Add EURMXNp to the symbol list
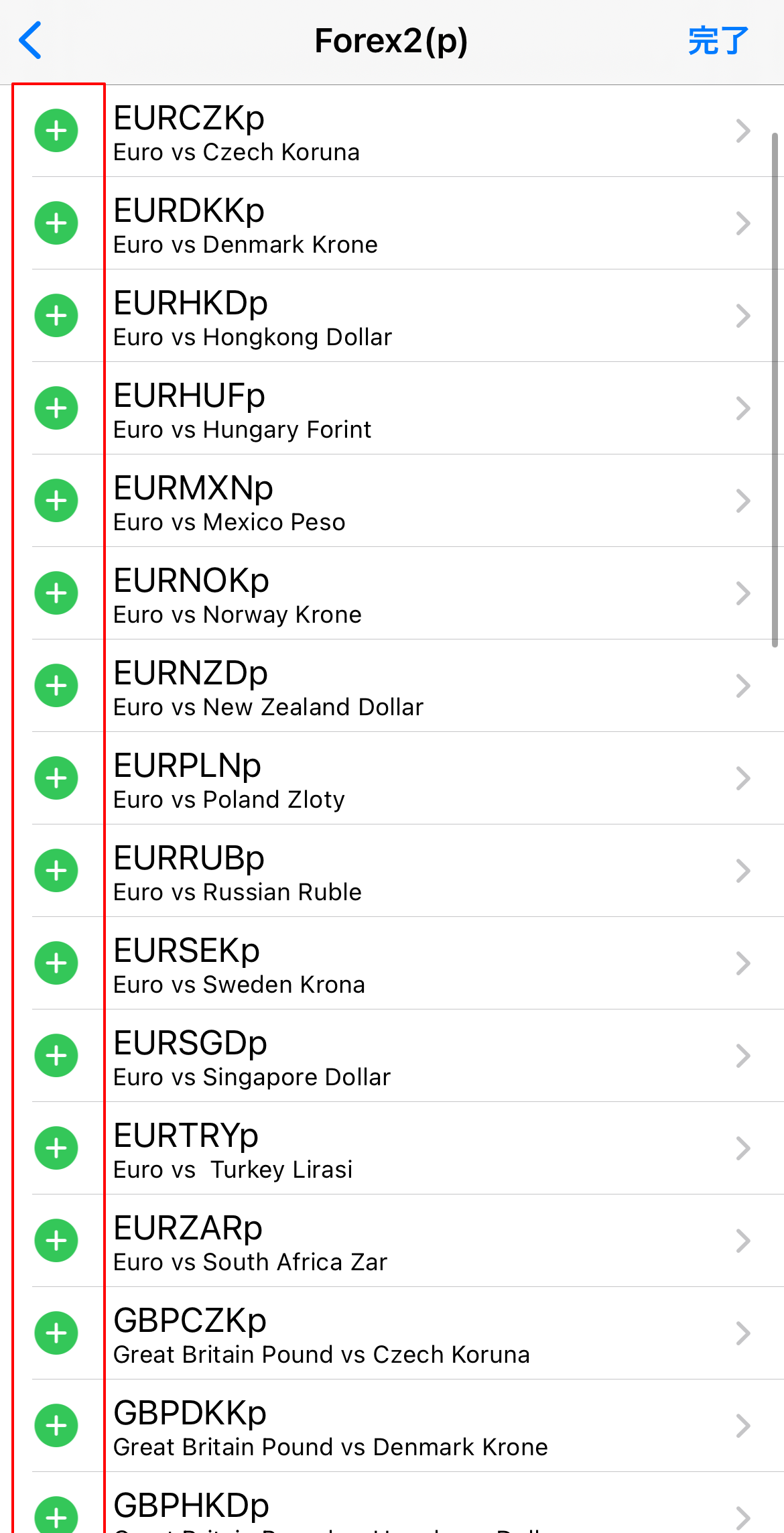Screen dimensions: 784x1533 tap(56, 501)
